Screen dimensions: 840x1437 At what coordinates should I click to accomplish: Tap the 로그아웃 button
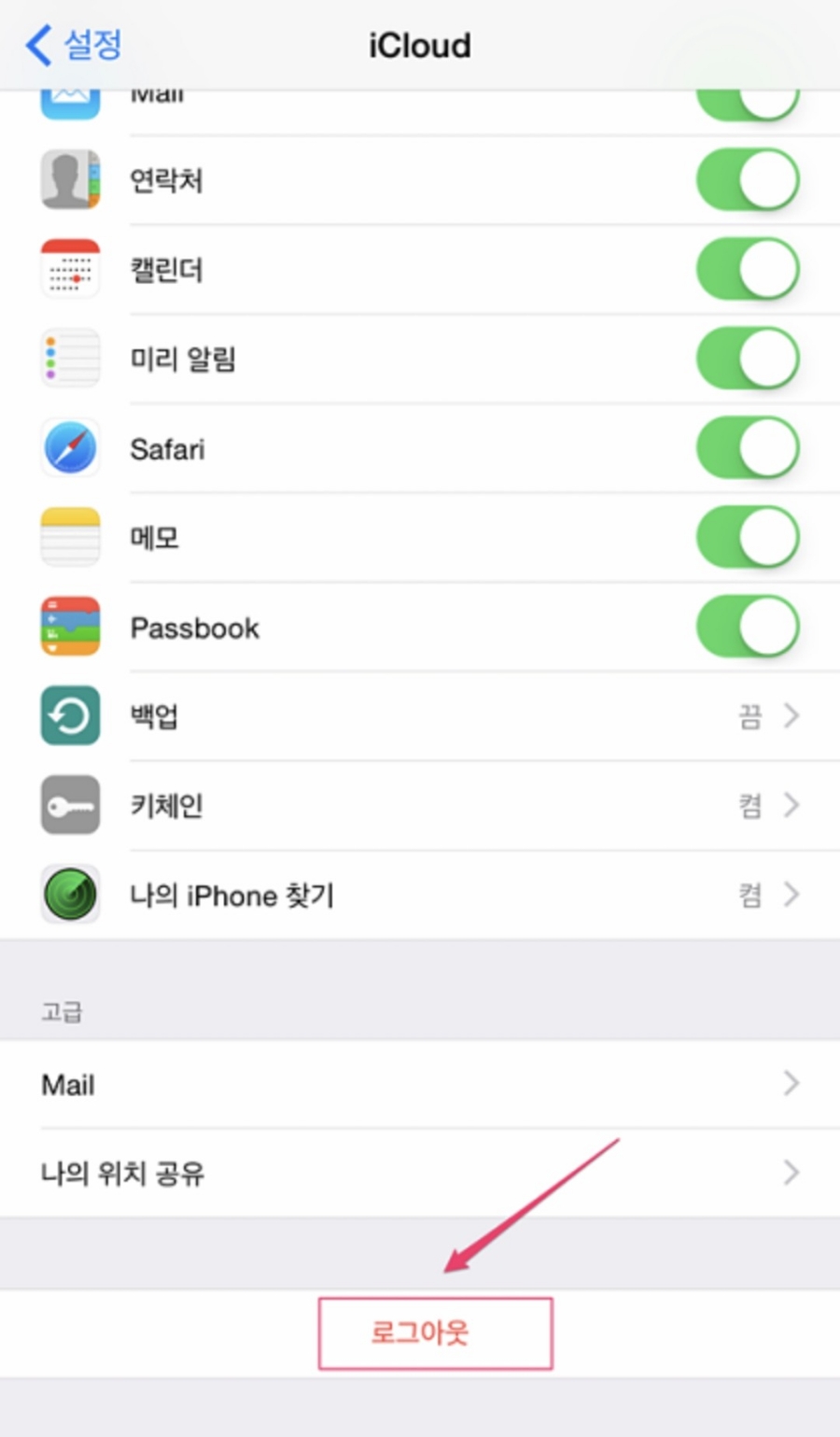point(436,1333)
